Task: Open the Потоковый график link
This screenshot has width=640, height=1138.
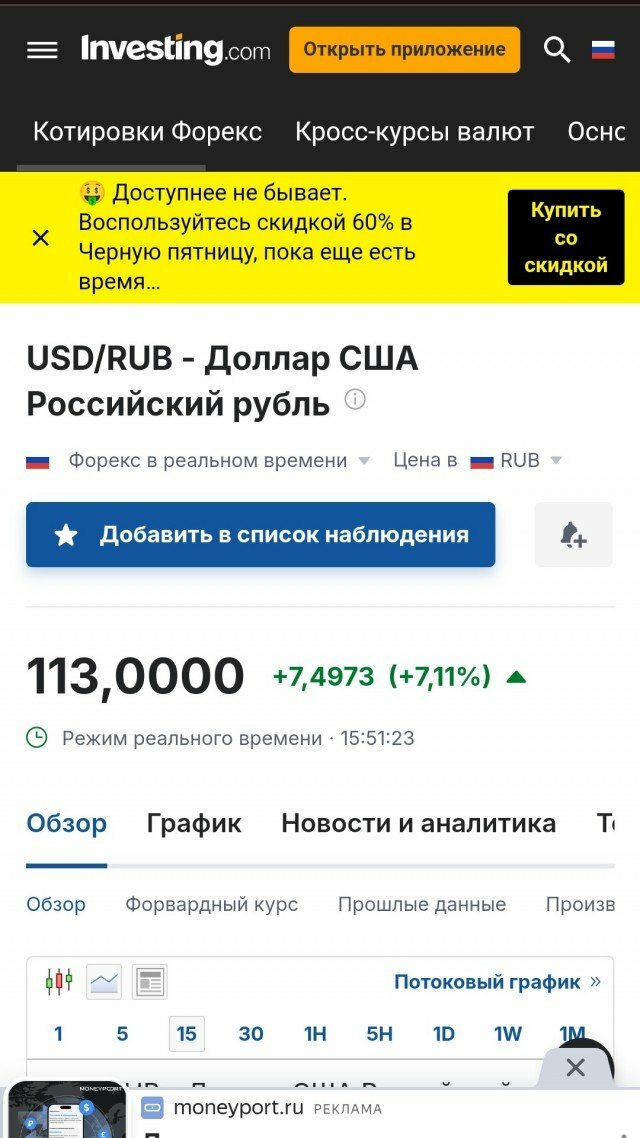Action: (497, 982)
